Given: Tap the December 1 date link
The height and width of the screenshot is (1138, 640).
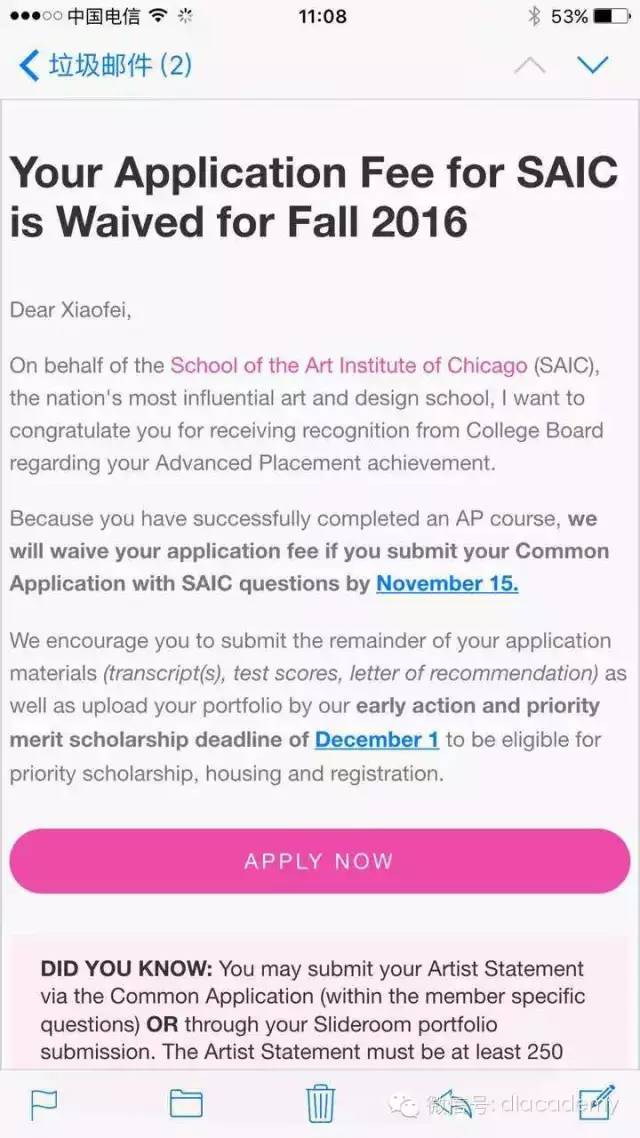Looking at the screenshot, I should coord(377,740).
